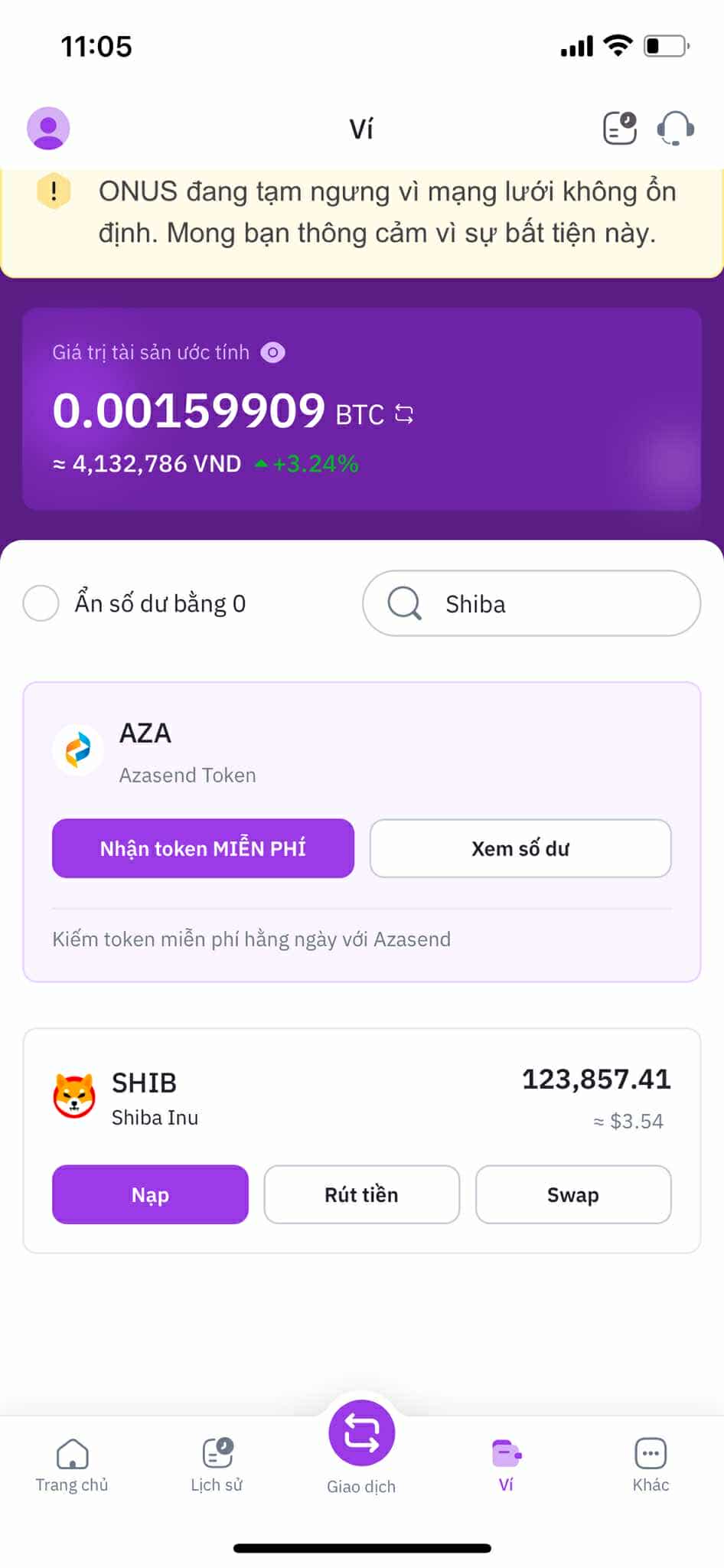Switch the balance currency from BTC
The image size is (724, 1568).
pyautogui.click(x=404, y=414)
